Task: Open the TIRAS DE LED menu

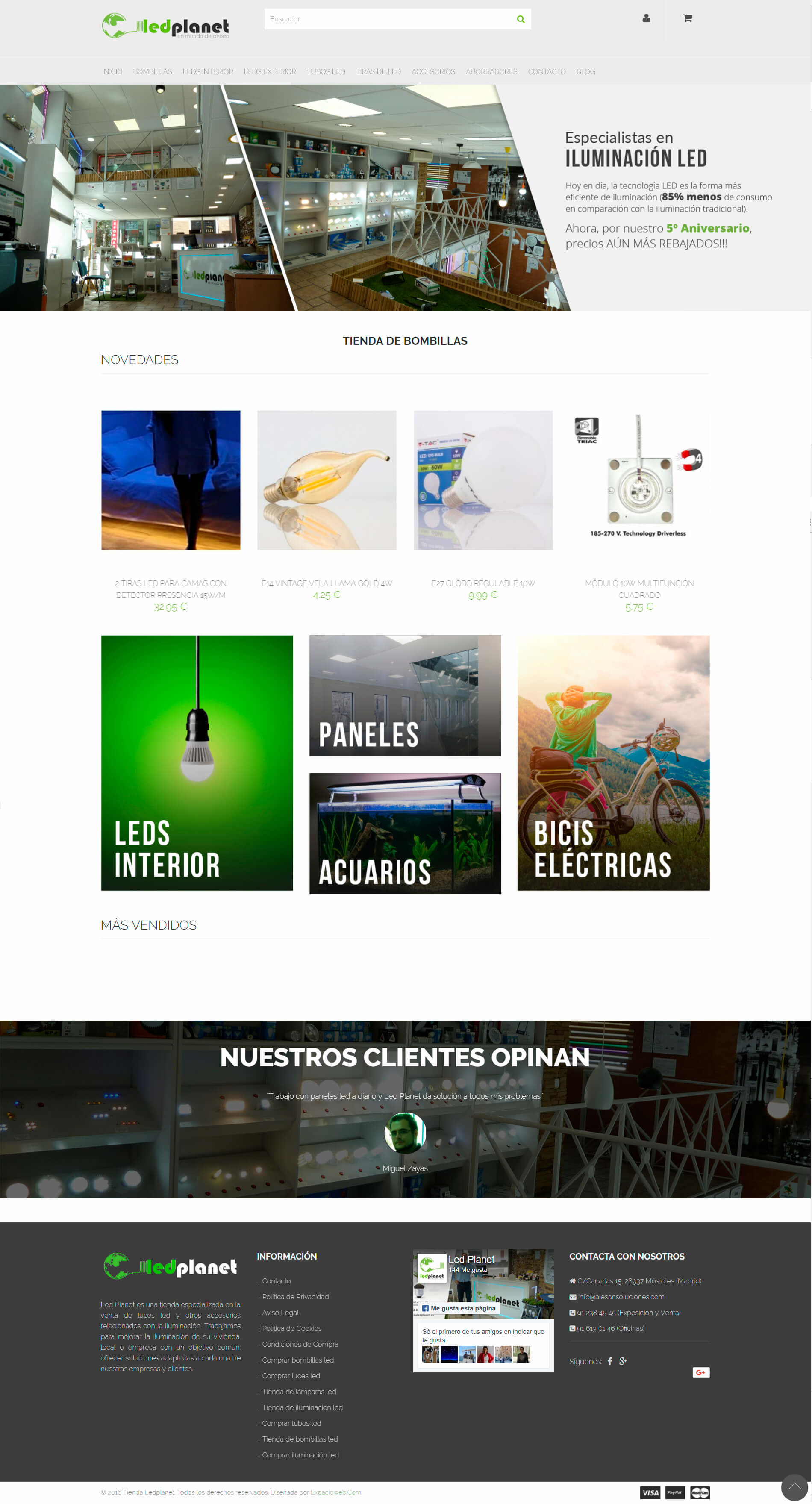Action: (x=378, y=71)
